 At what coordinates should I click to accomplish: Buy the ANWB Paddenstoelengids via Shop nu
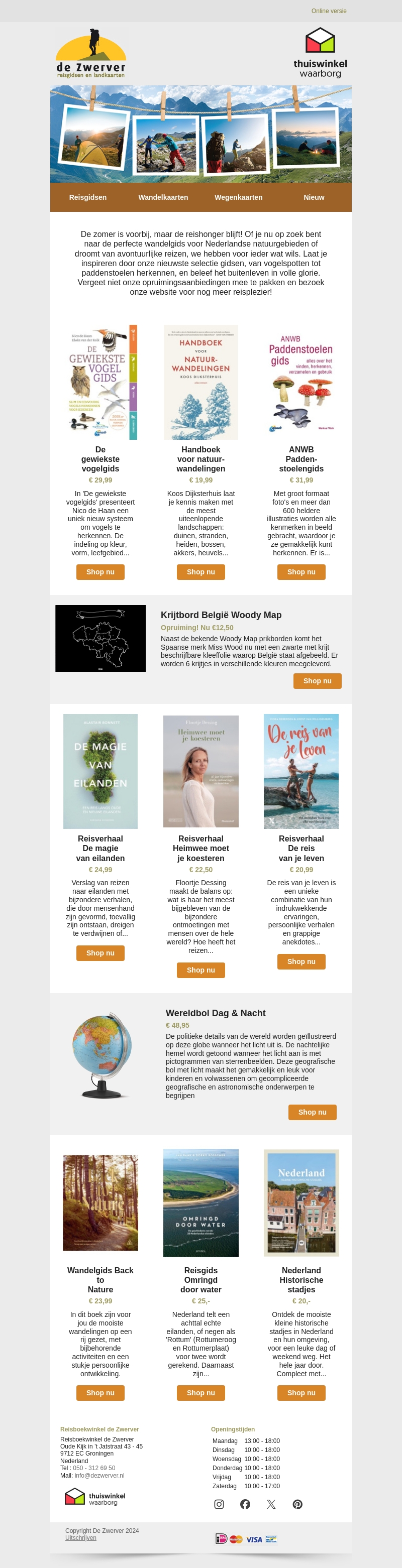(301, 571)
